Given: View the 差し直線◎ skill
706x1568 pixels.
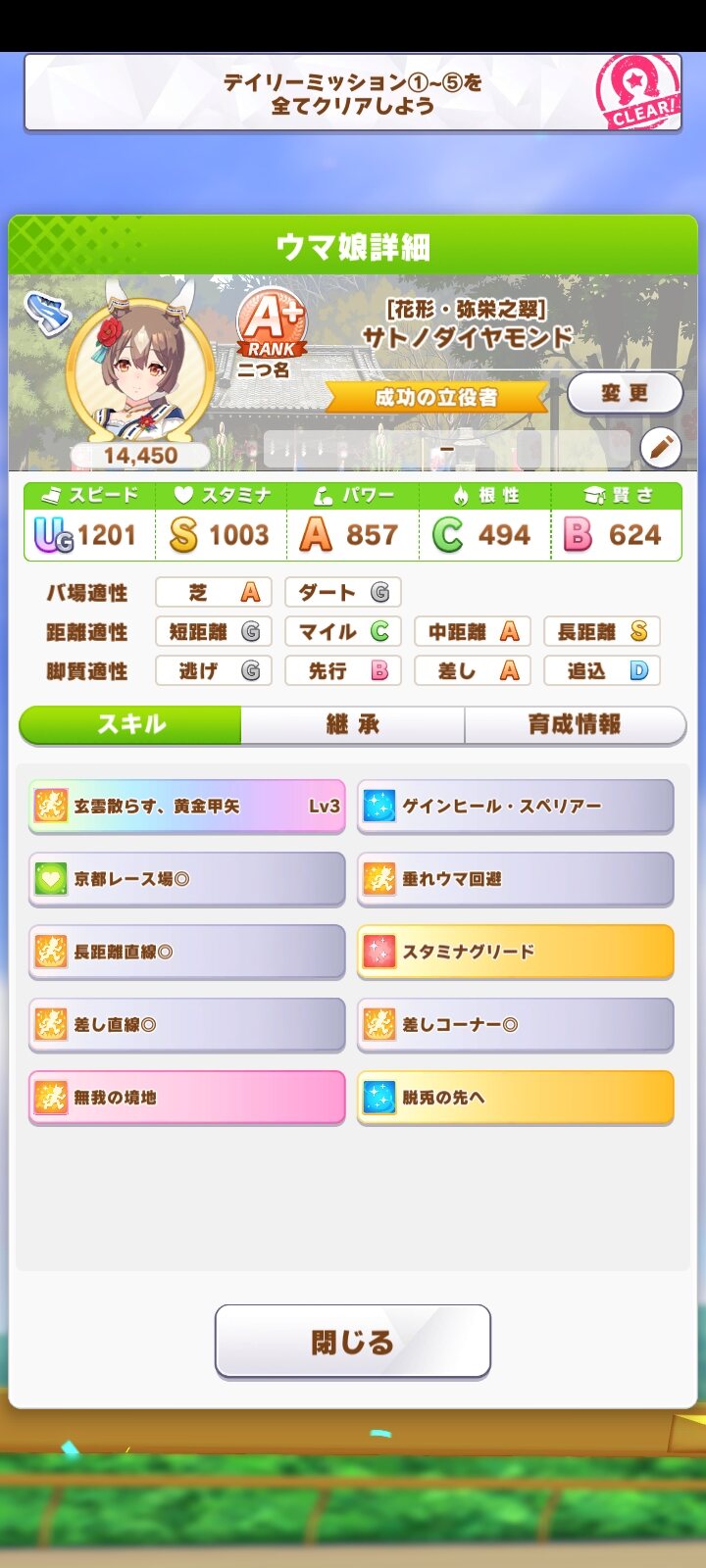Looking at the screenshot, I should [x=187, y=1025].
